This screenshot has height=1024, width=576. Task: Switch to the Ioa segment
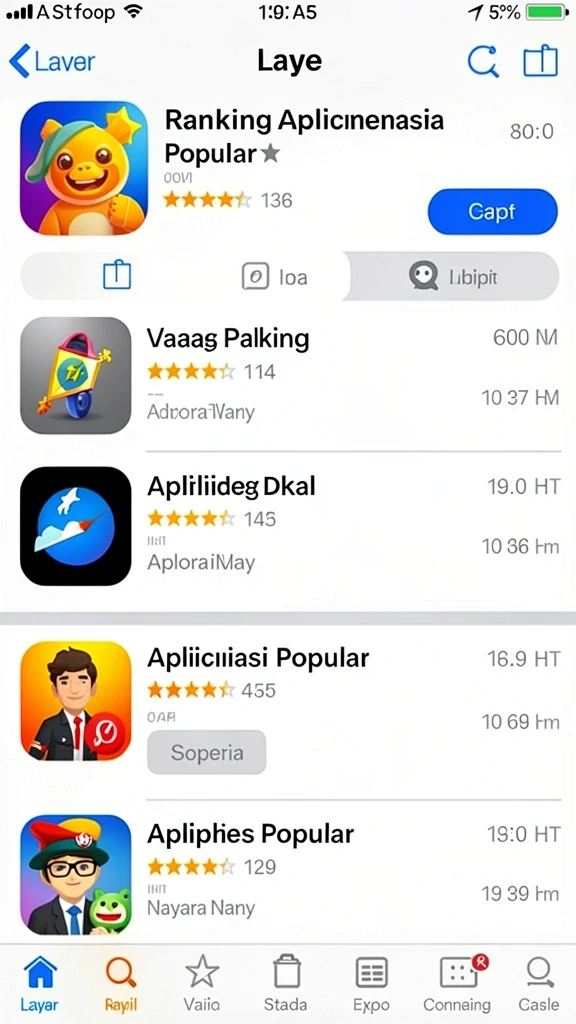coord(274,277)
